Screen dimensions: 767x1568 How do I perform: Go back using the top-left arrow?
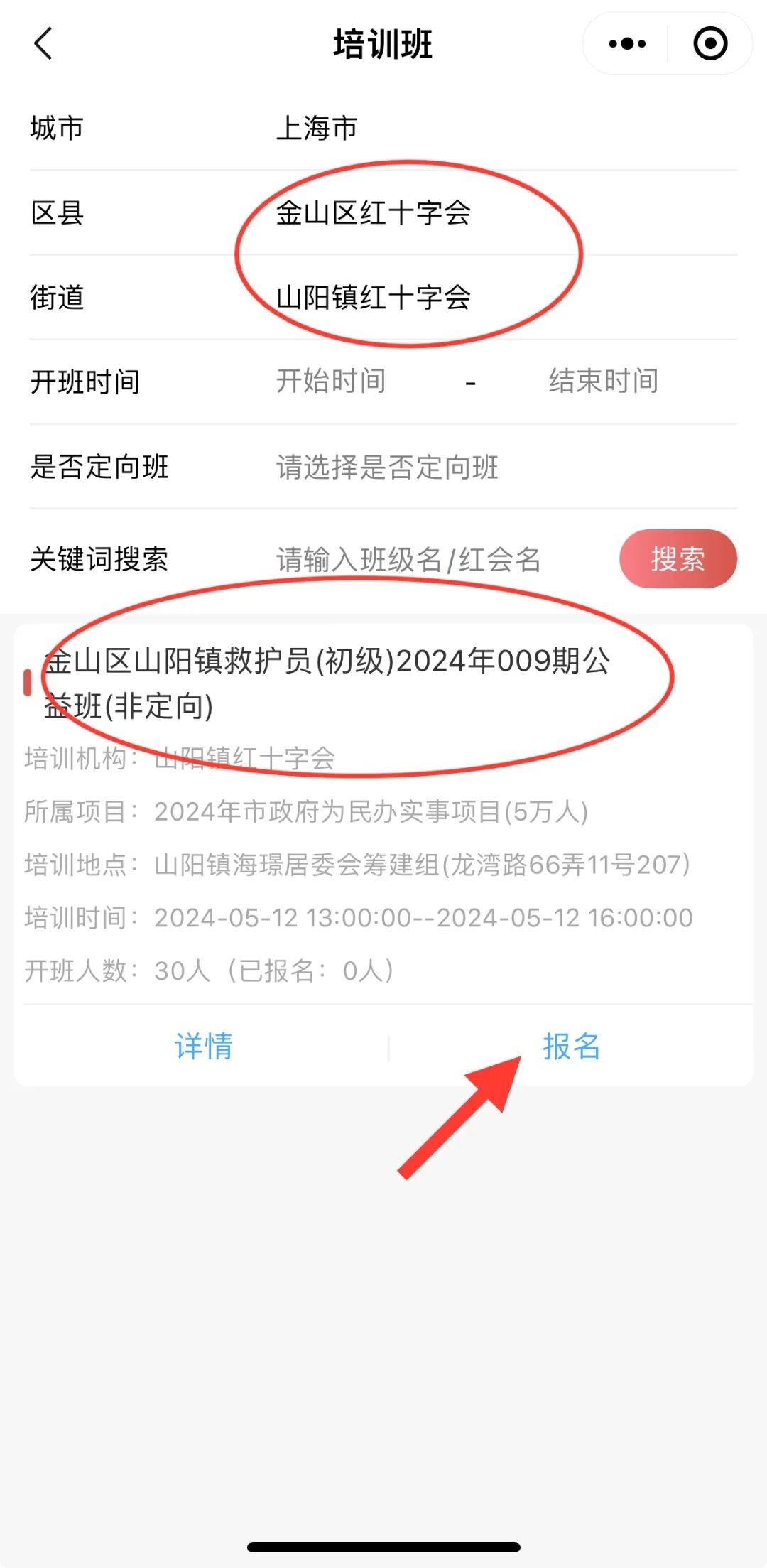[x=44, y=44]
